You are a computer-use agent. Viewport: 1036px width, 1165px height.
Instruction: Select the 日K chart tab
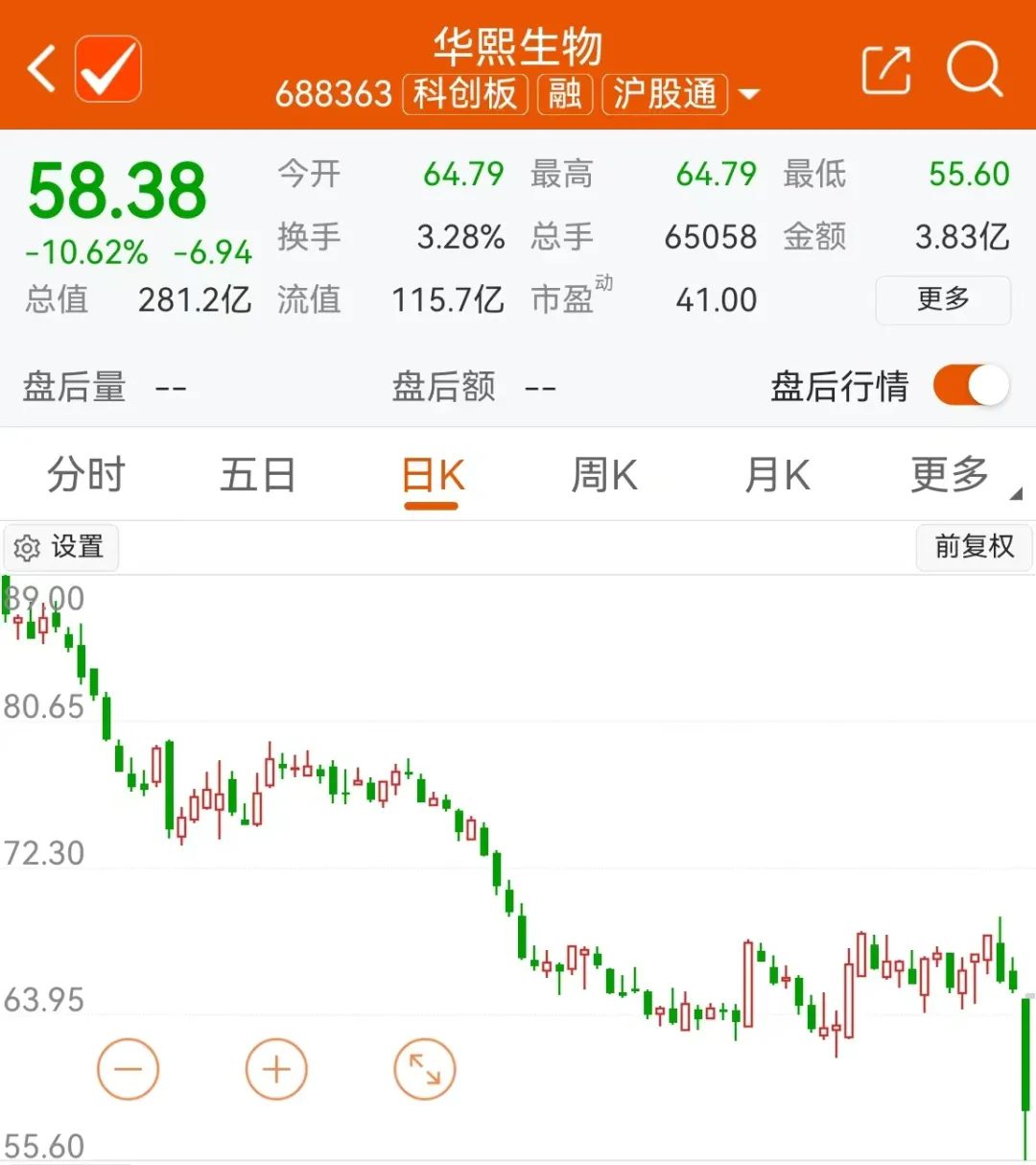(432, 476)
